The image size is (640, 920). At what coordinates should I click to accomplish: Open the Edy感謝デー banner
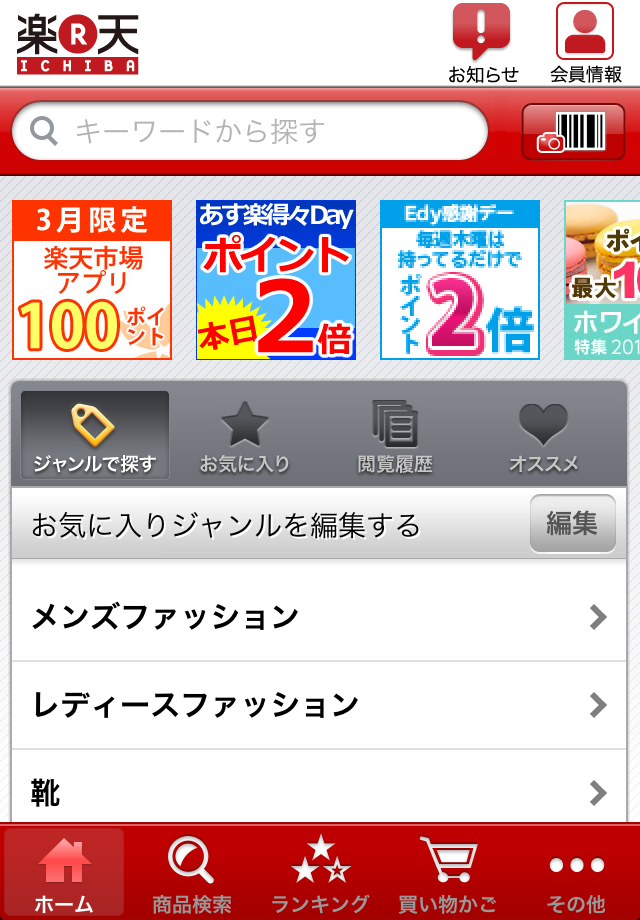[x=460, y=280]
